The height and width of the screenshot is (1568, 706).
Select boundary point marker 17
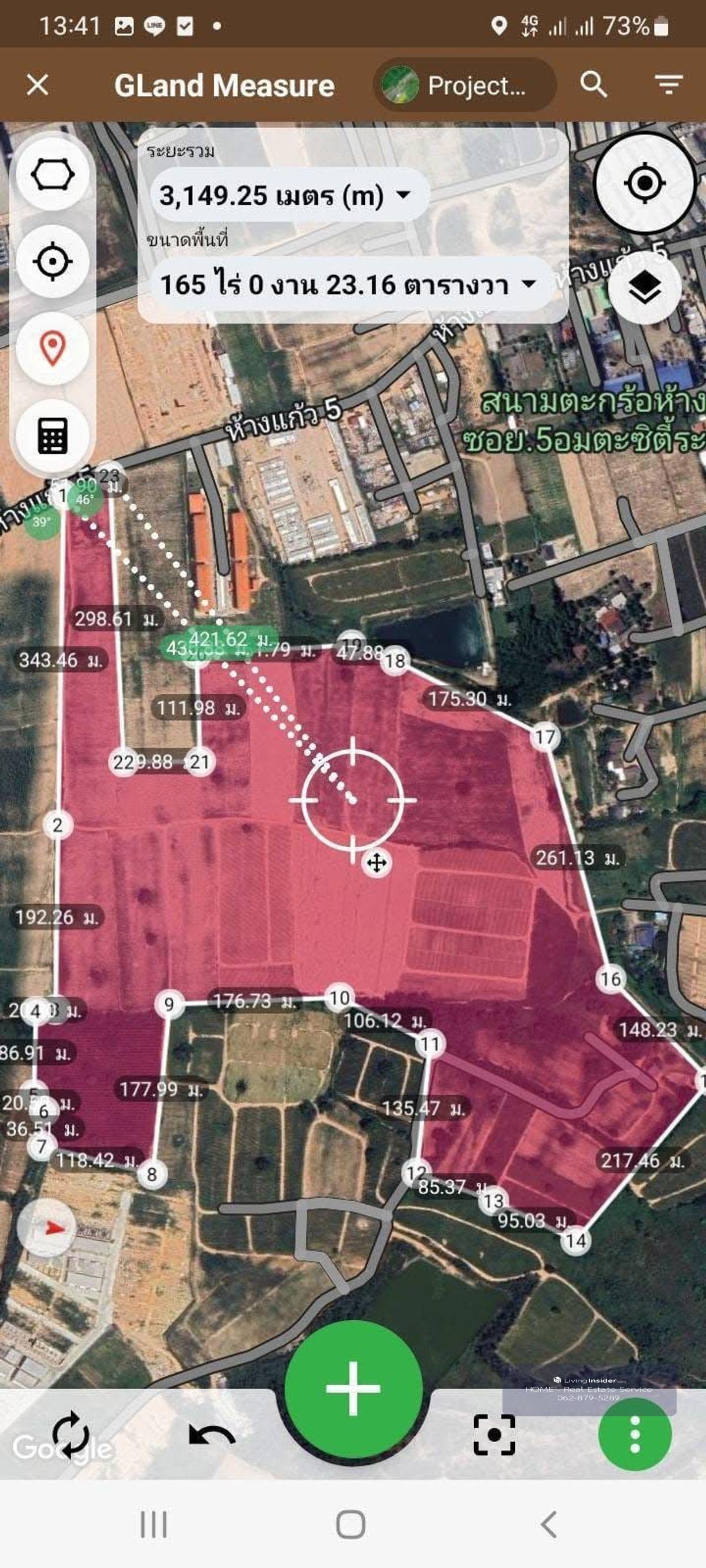[x=545, y=737]
